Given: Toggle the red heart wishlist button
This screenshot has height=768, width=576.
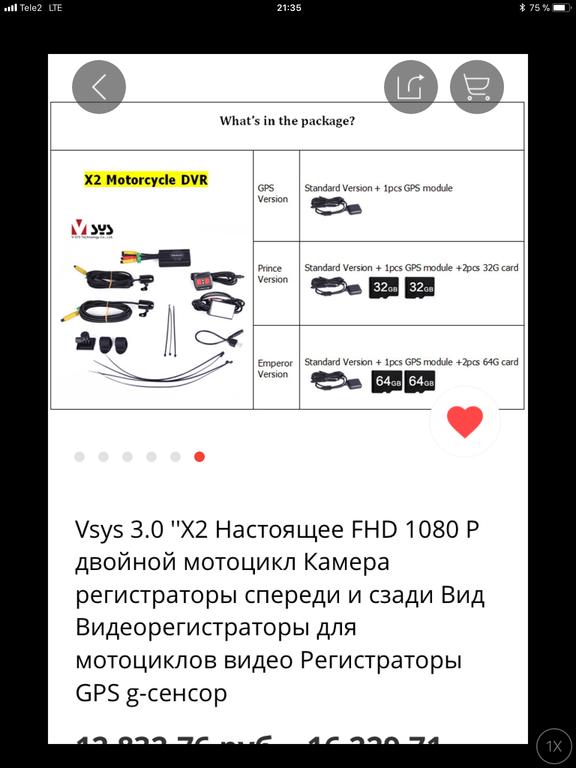Looking at the screenshot, I should click(x=464, y=421).
